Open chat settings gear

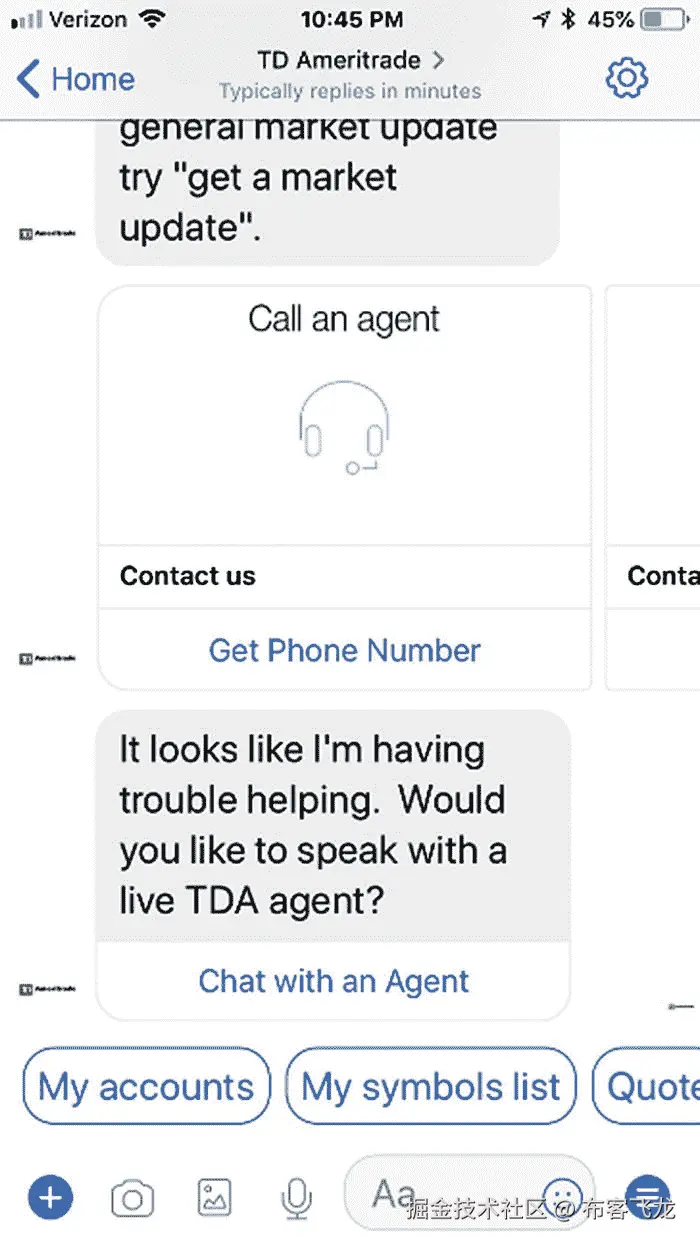pyautogui.click(x=627, y=77)
